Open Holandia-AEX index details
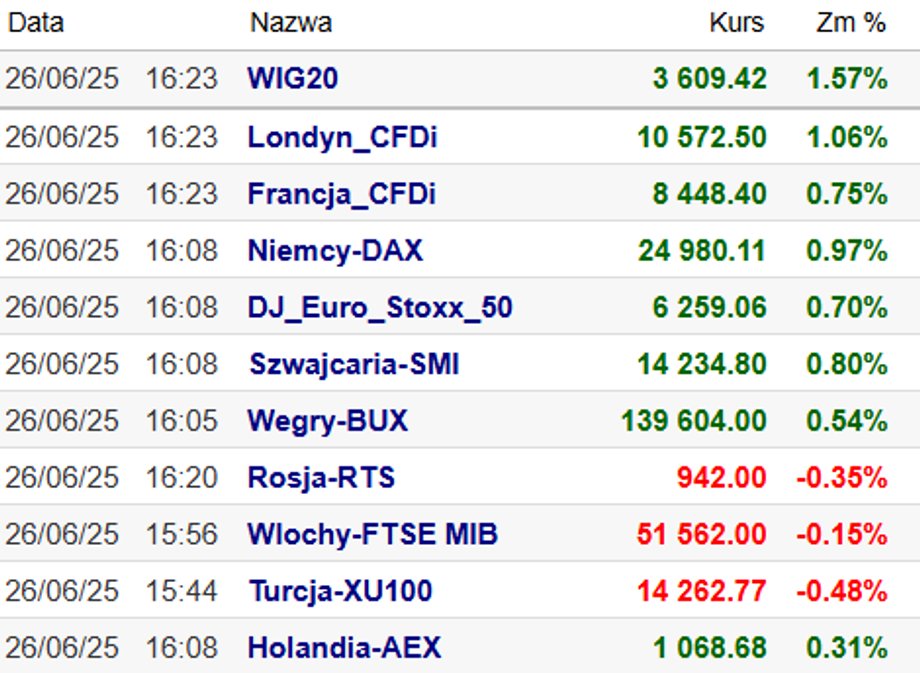The image size is (920, 673). click(x=344, y=648)
